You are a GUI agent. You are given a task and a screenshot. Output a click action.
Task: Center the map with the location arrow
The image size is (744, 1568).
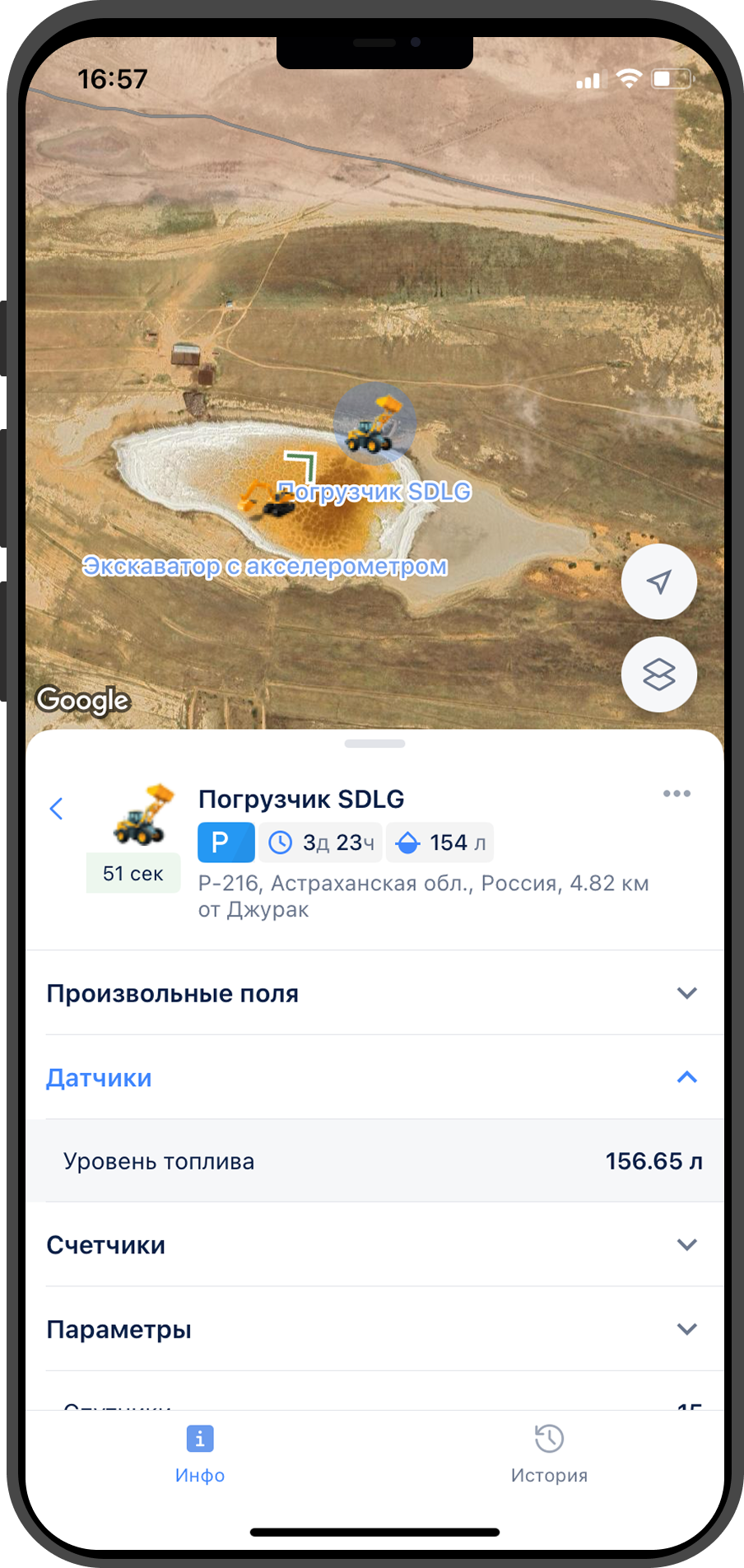[x=658, y=582]
